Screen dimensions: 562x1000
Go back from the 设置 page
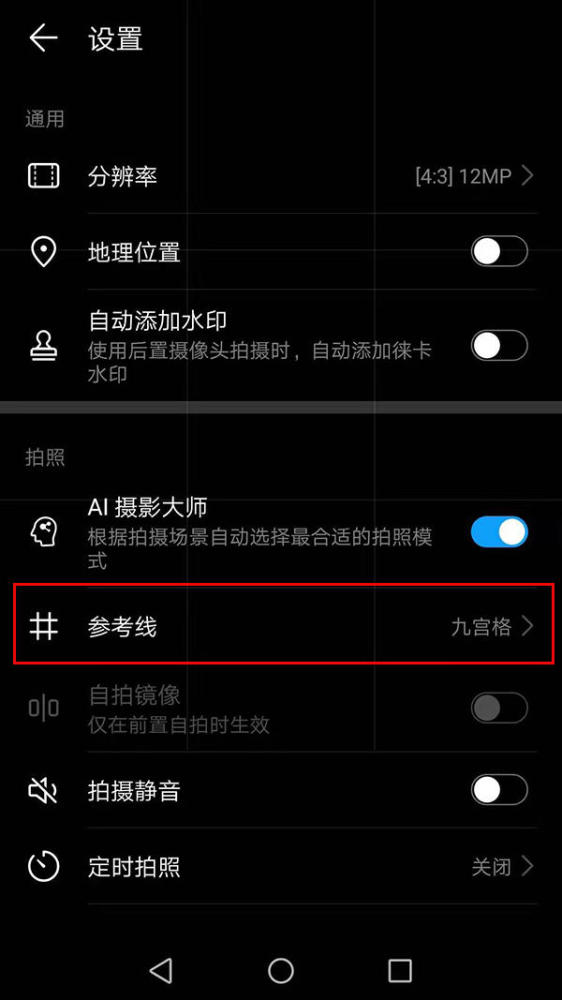point(43,39)
